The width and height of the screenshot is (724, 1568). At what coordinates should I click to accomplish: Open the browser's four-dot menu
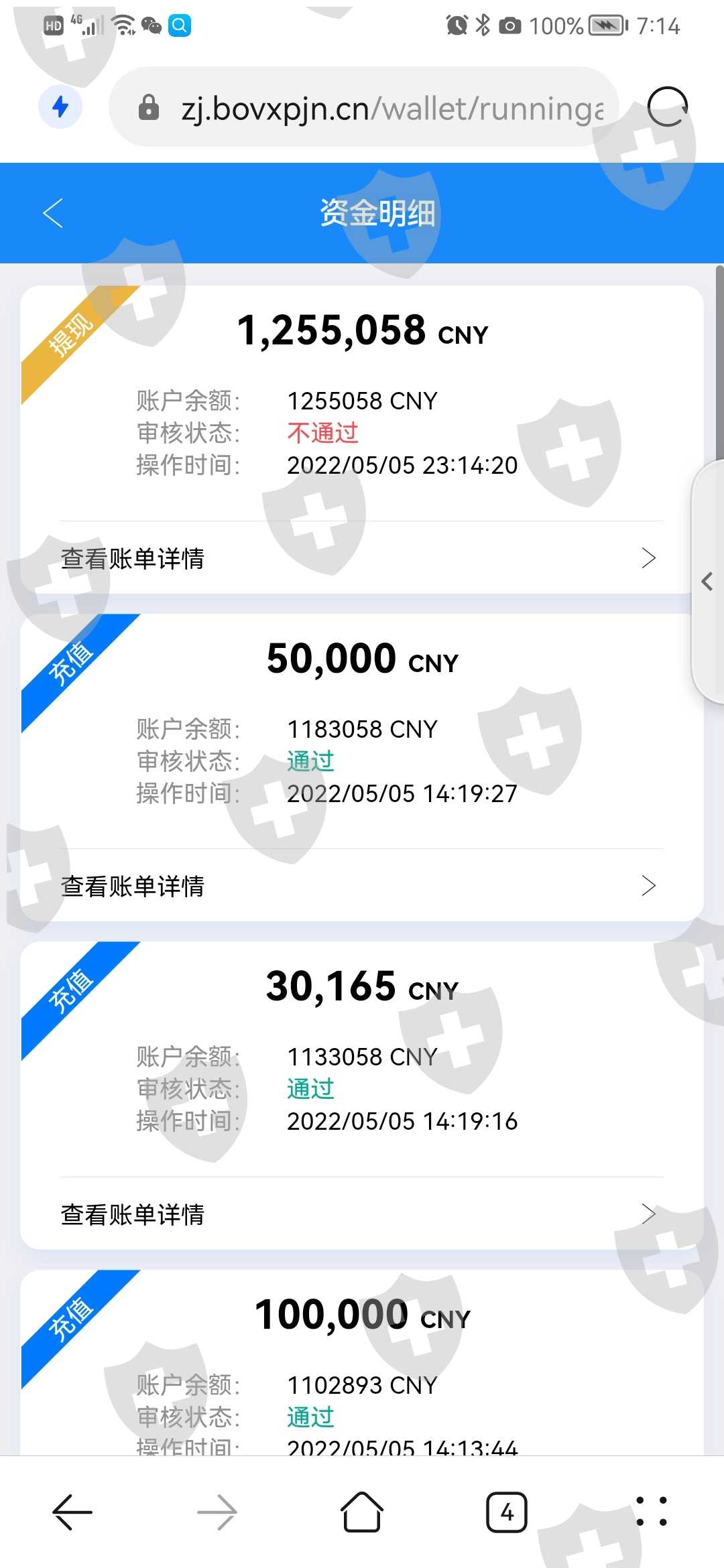tap(652, 1512)
